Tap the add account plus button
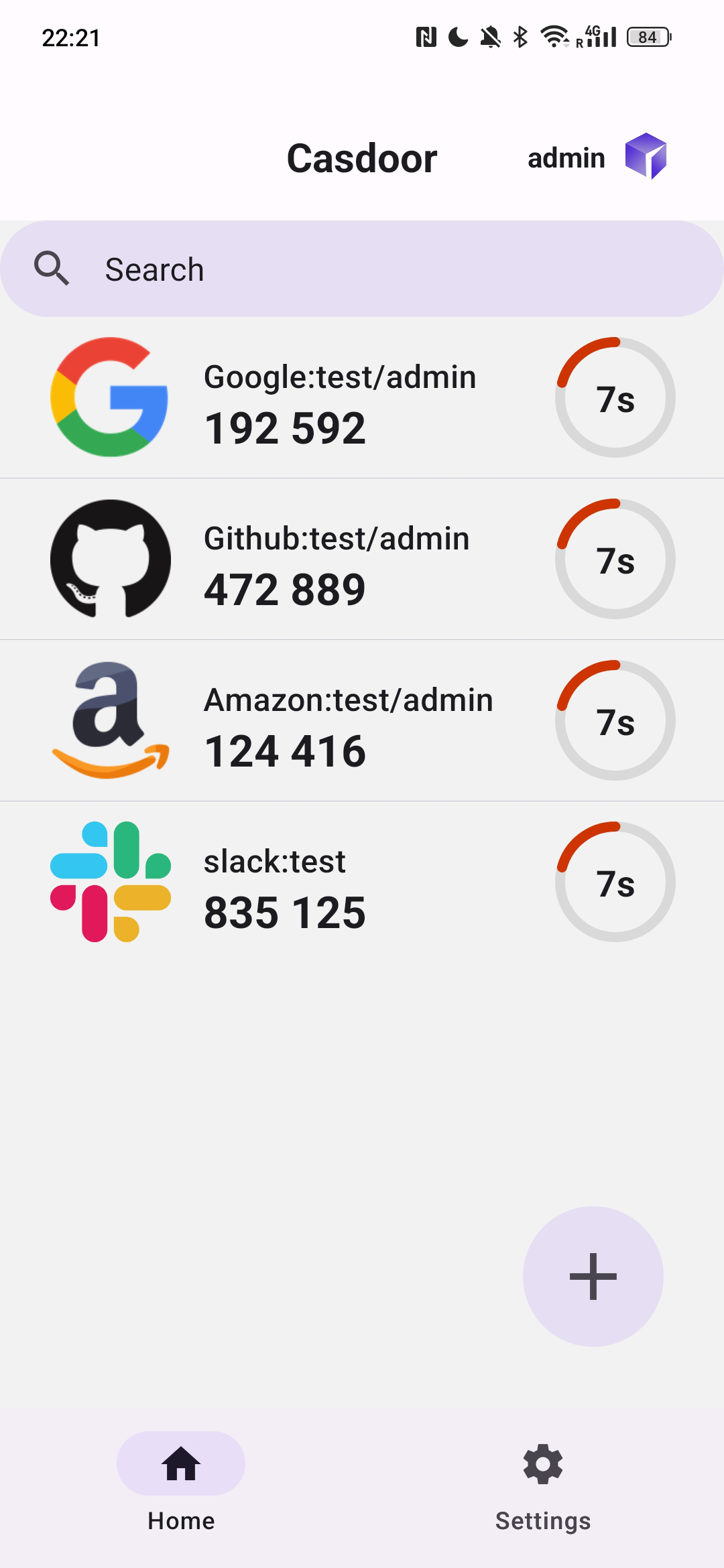Image resolution: width=724 pixels, height=1568 pixels. click(x=593, y=1277)
